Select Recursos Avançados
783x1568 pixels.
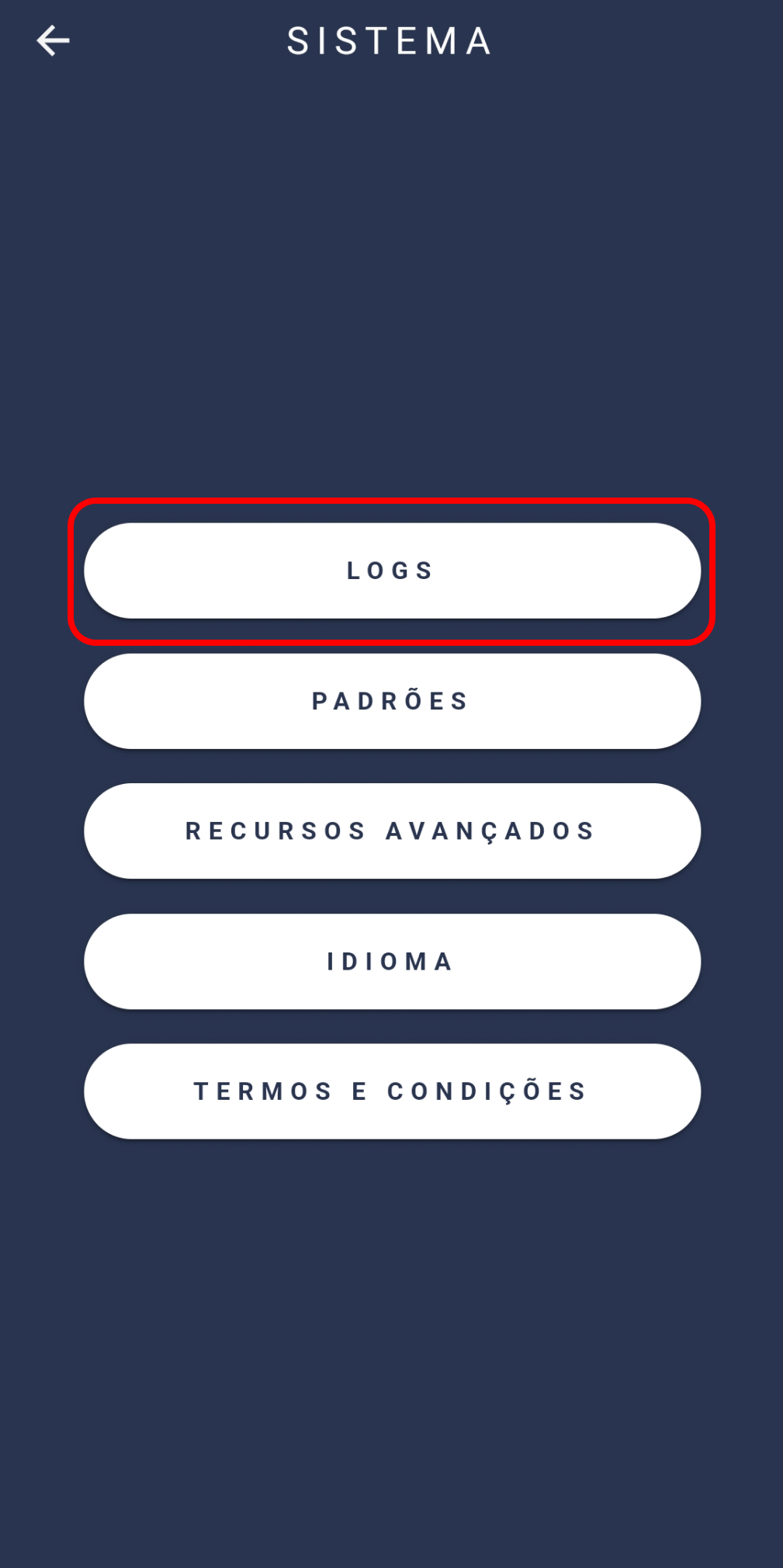point(392,831)
